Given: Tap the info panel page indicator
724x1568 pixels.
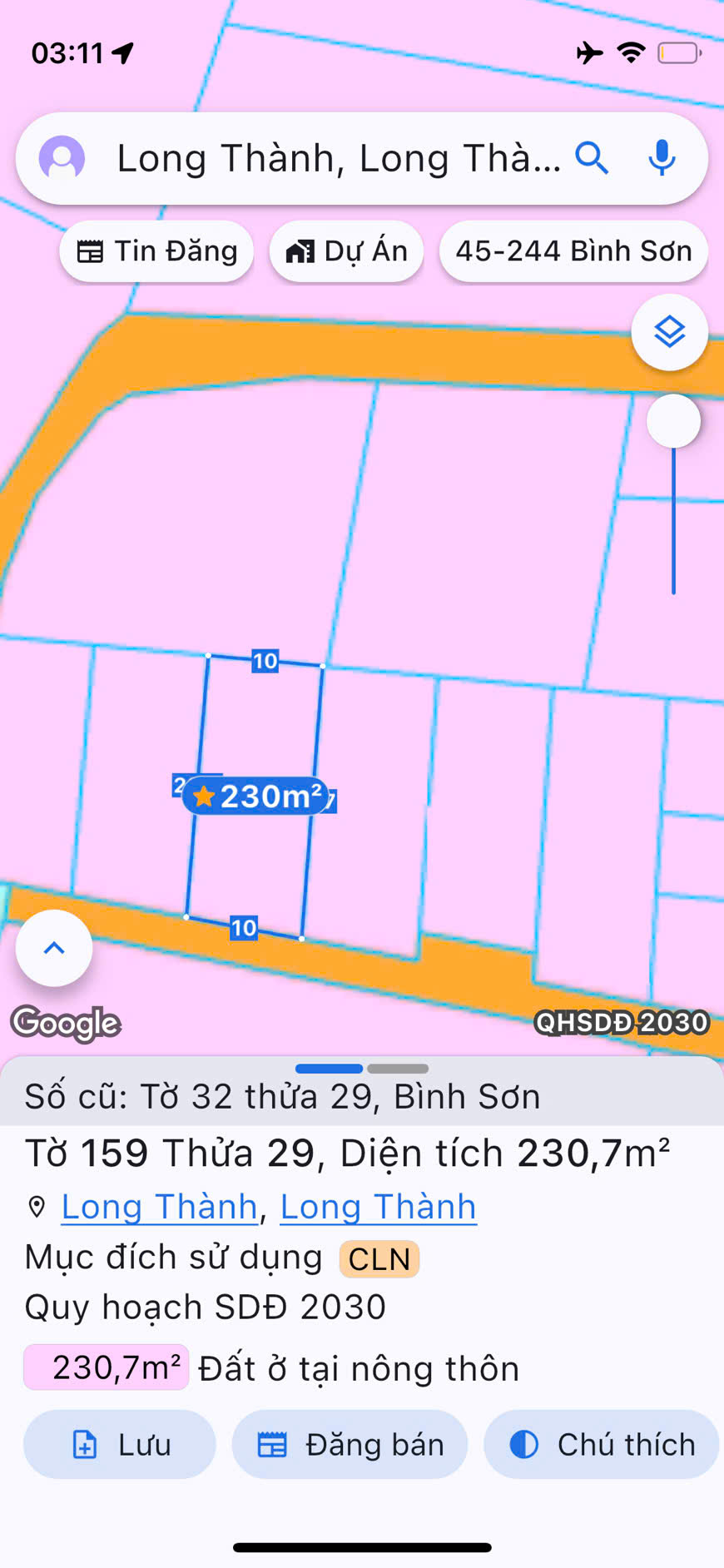Looking at the screenshot, I should 362,1069.
